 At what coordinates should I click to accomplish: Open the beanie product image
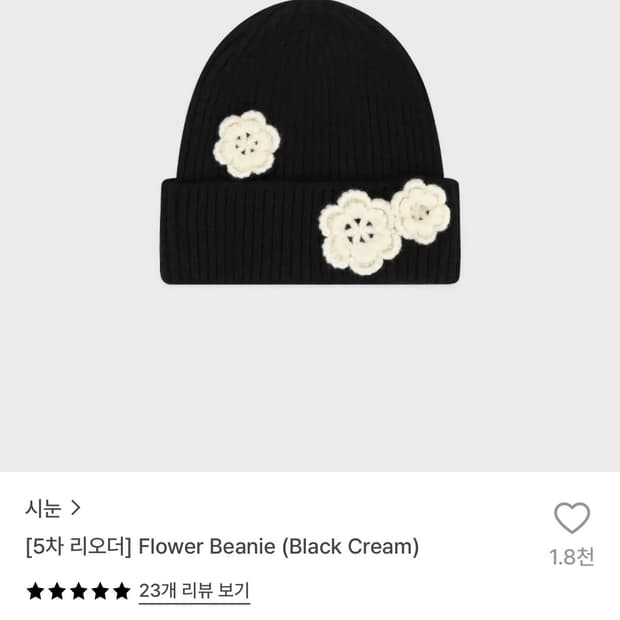pos(310,236)
